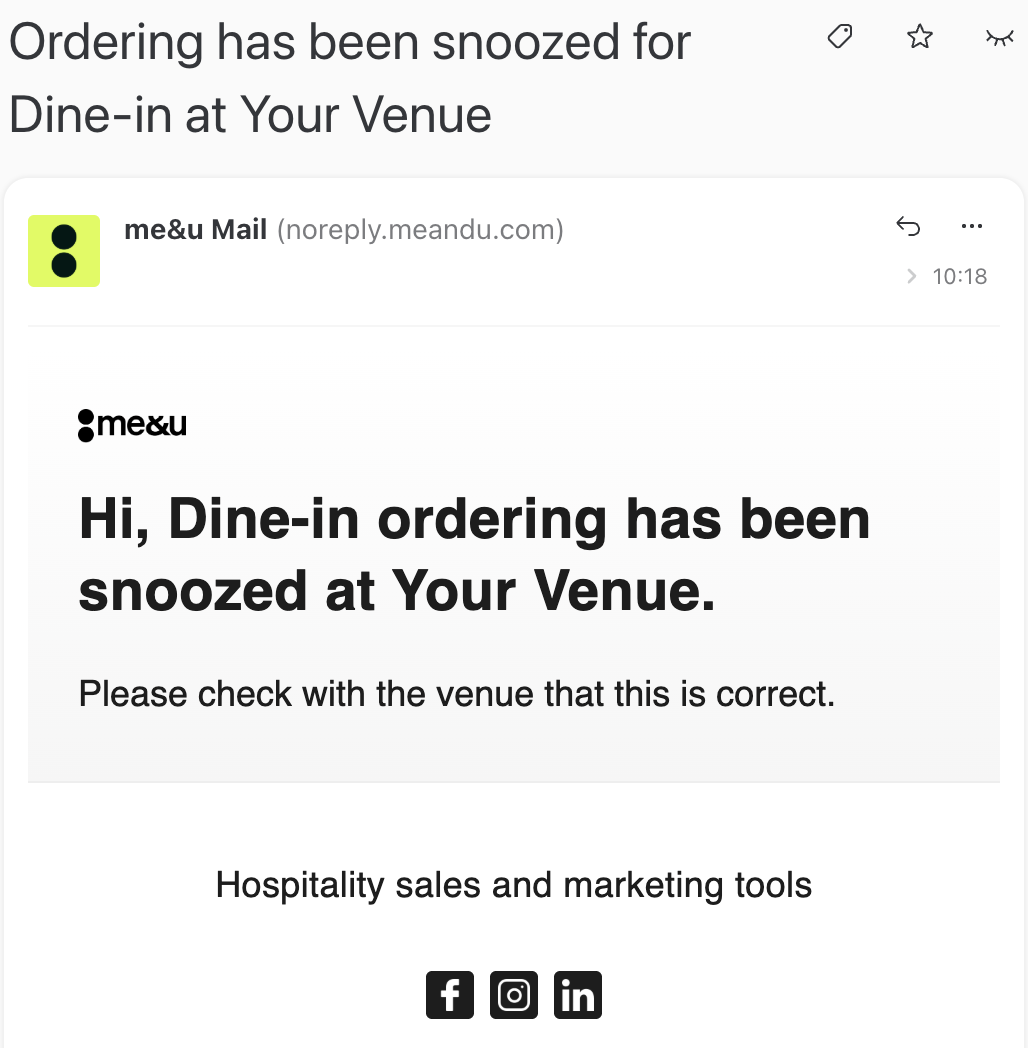Add a label with the tag icon
The image size is (1028, 1048).
click(x=840, y=38)
